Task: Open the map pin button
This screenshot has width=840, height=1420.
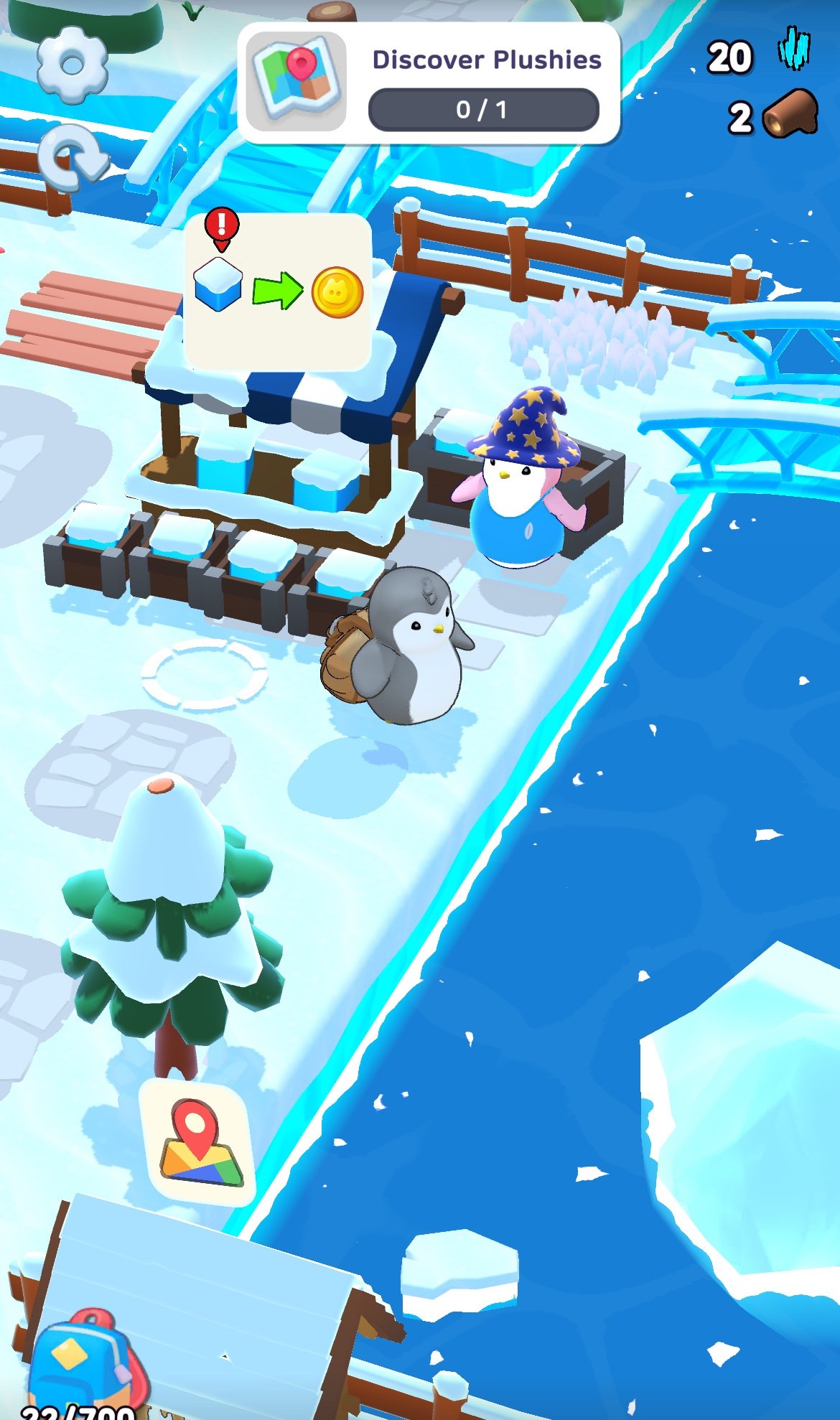Action: click(x=198, y=1144)
